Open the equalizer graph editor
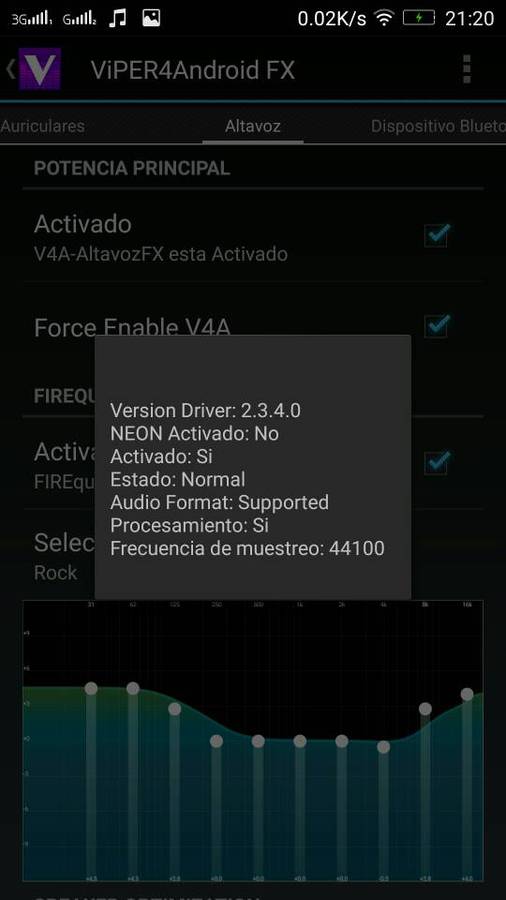 coord(253,741)
